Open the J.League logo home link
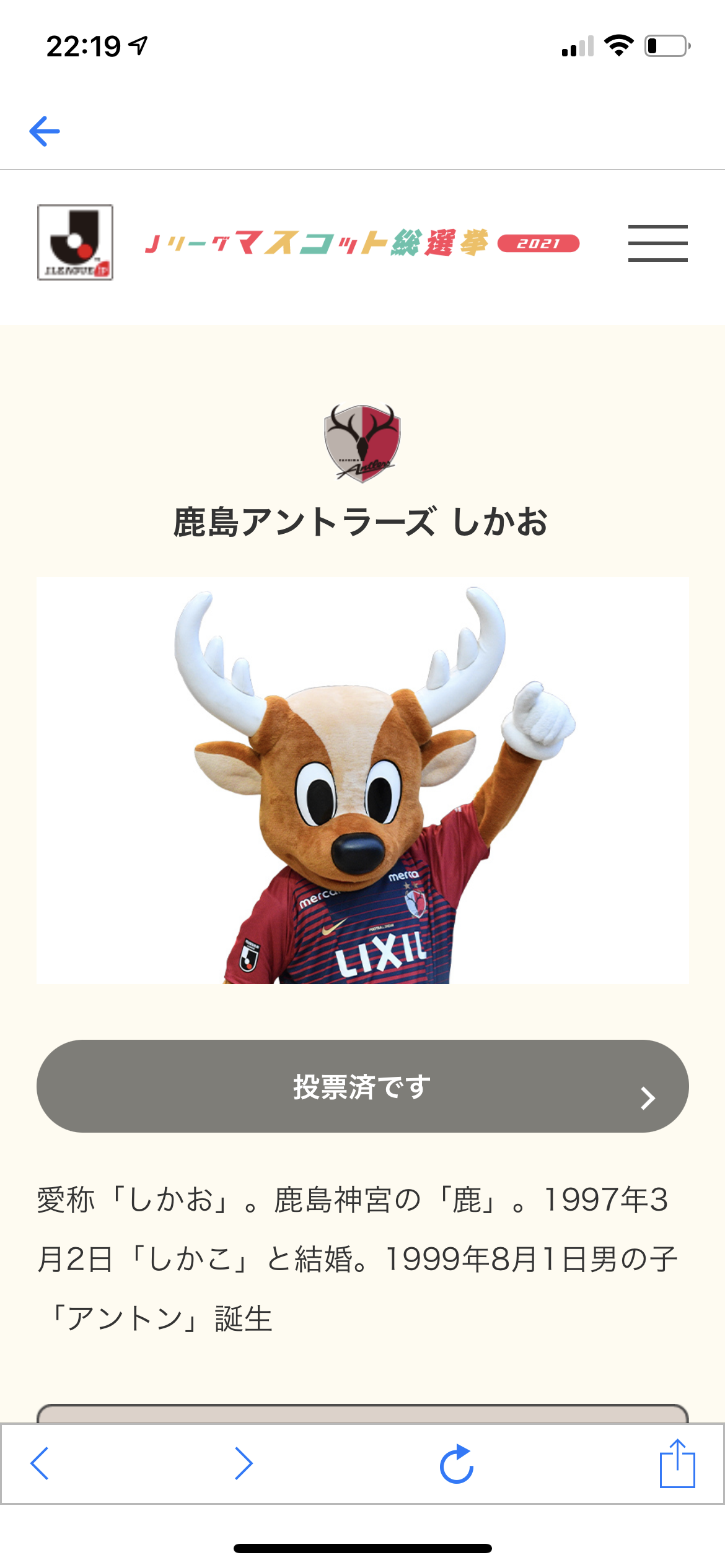Screen dimensions: 725x1568 [75, 243]
